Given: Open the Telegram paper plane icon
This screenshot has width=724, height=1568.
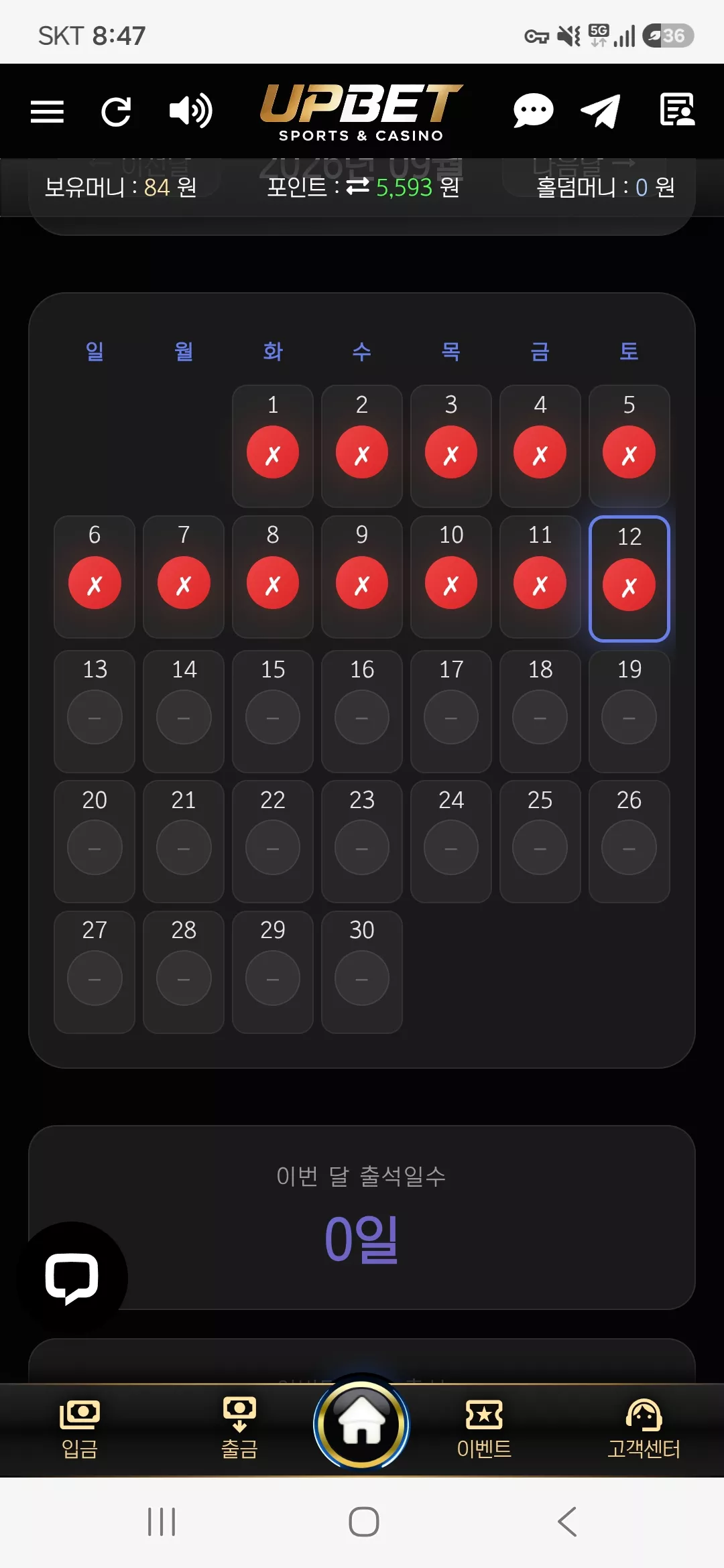Looking at the screenshot, I should click(x=601, y=111).
